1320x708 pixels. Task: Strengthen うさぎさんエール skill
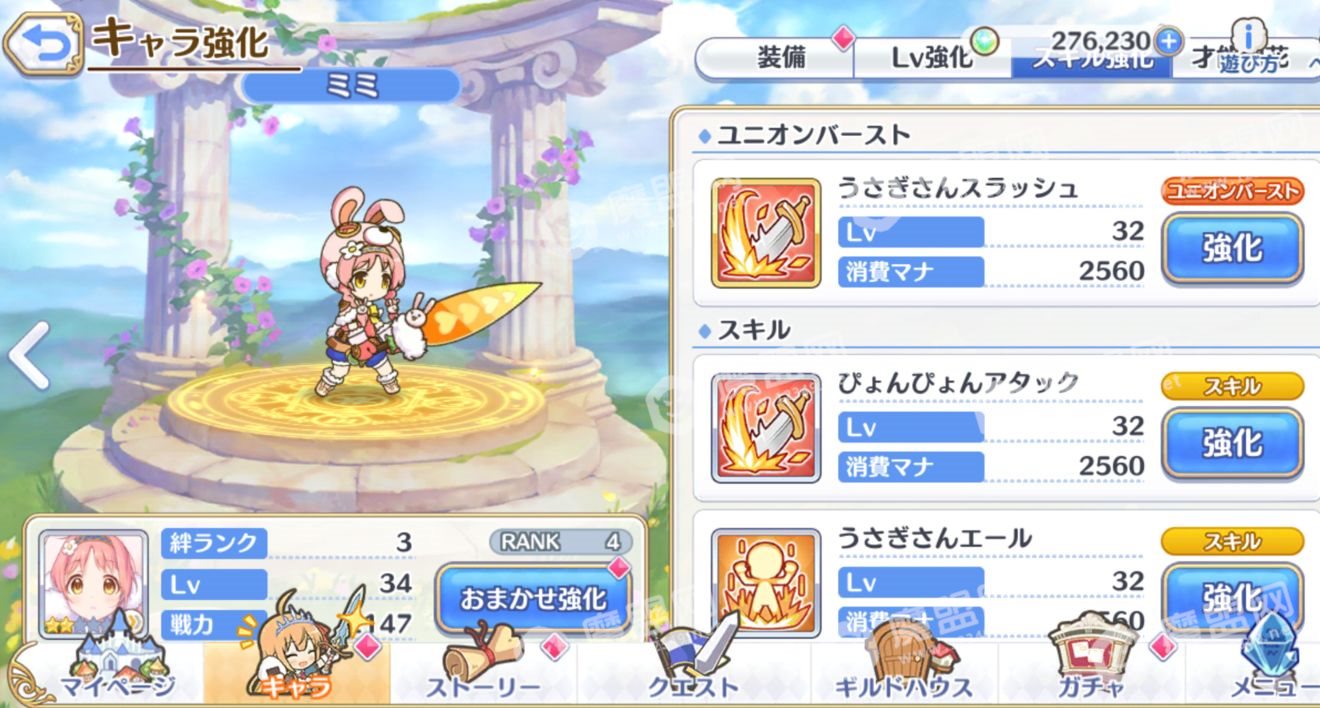tap(1232, 597)
